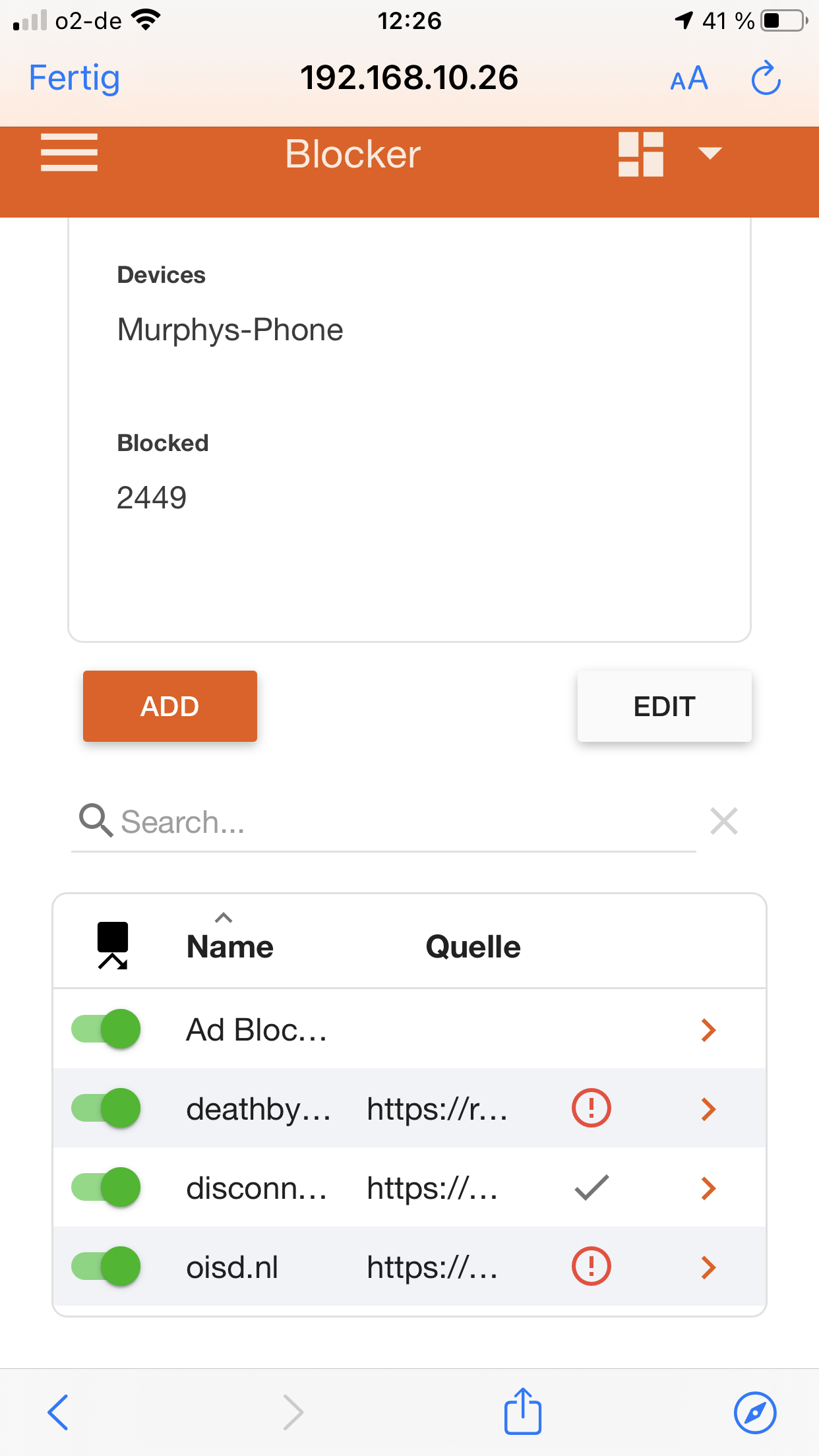Viewport: 819px width, 1456px height.
Task: Open the page in Safari via compass icon
Action: click(755, 1413)
